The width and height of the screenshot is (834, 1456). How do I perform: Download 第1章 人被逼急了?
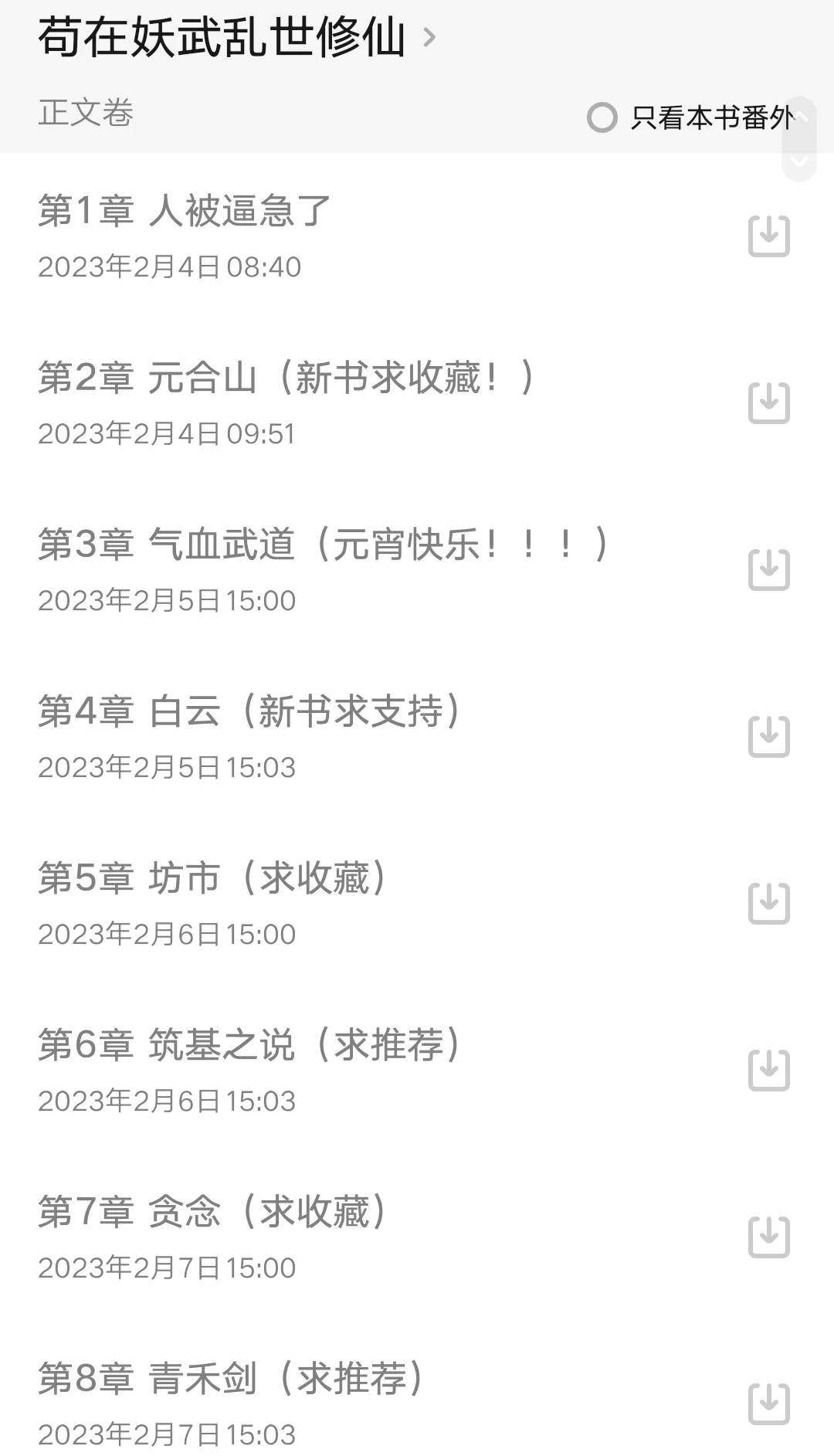click(x=768, y=236)
